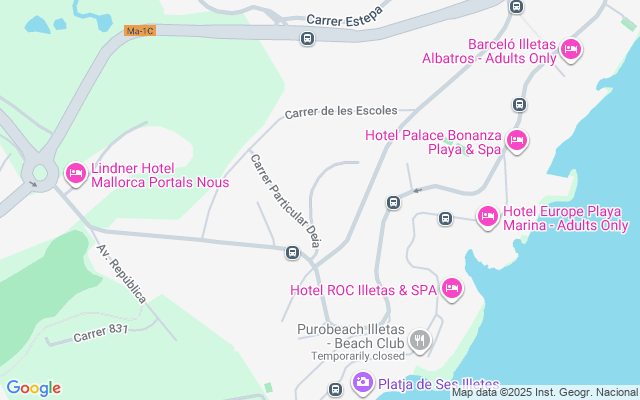
Task: Select Barceló Illetas Albatros hotel pin
Action: point(570,49)
